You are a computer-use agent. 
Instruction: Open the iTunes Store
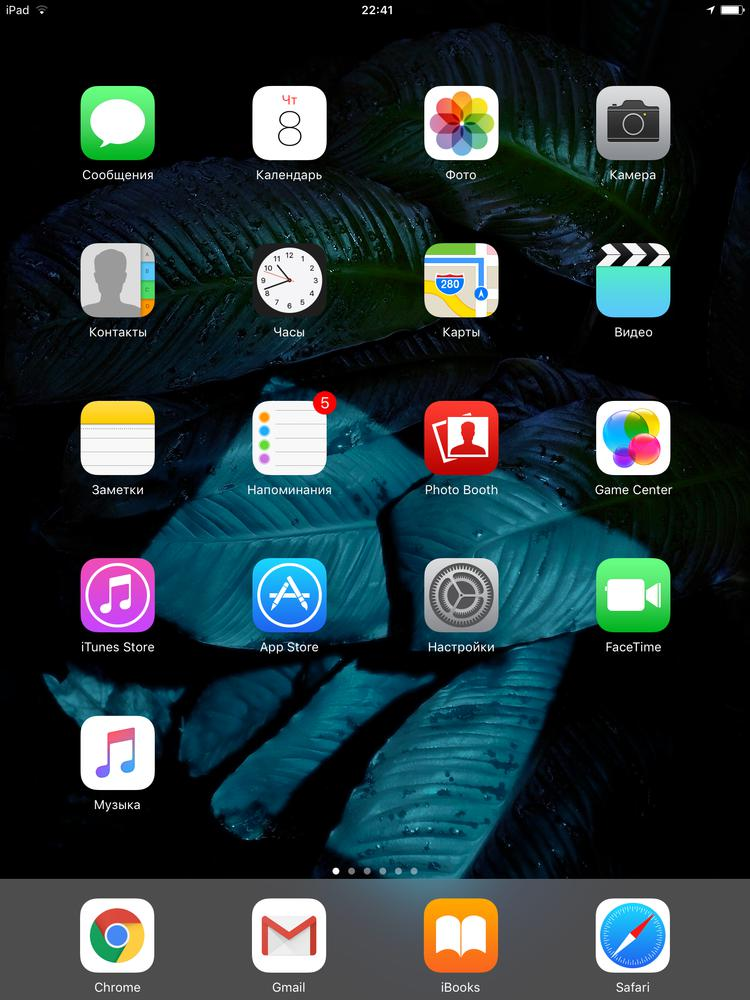[118, 595]
